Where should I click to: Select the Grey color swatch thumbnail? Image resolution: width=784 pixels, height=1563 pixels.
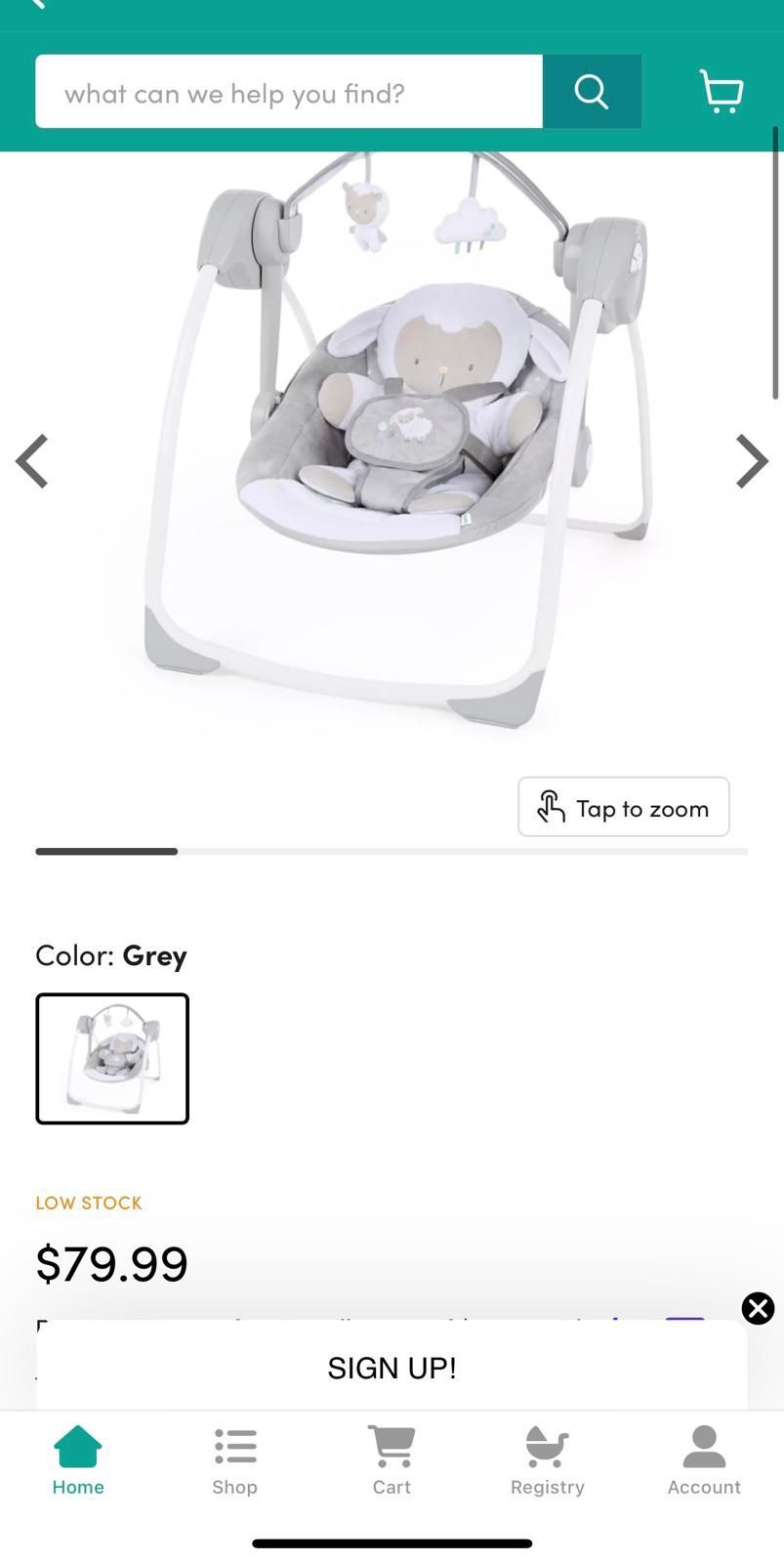(x=111, y=1058)
